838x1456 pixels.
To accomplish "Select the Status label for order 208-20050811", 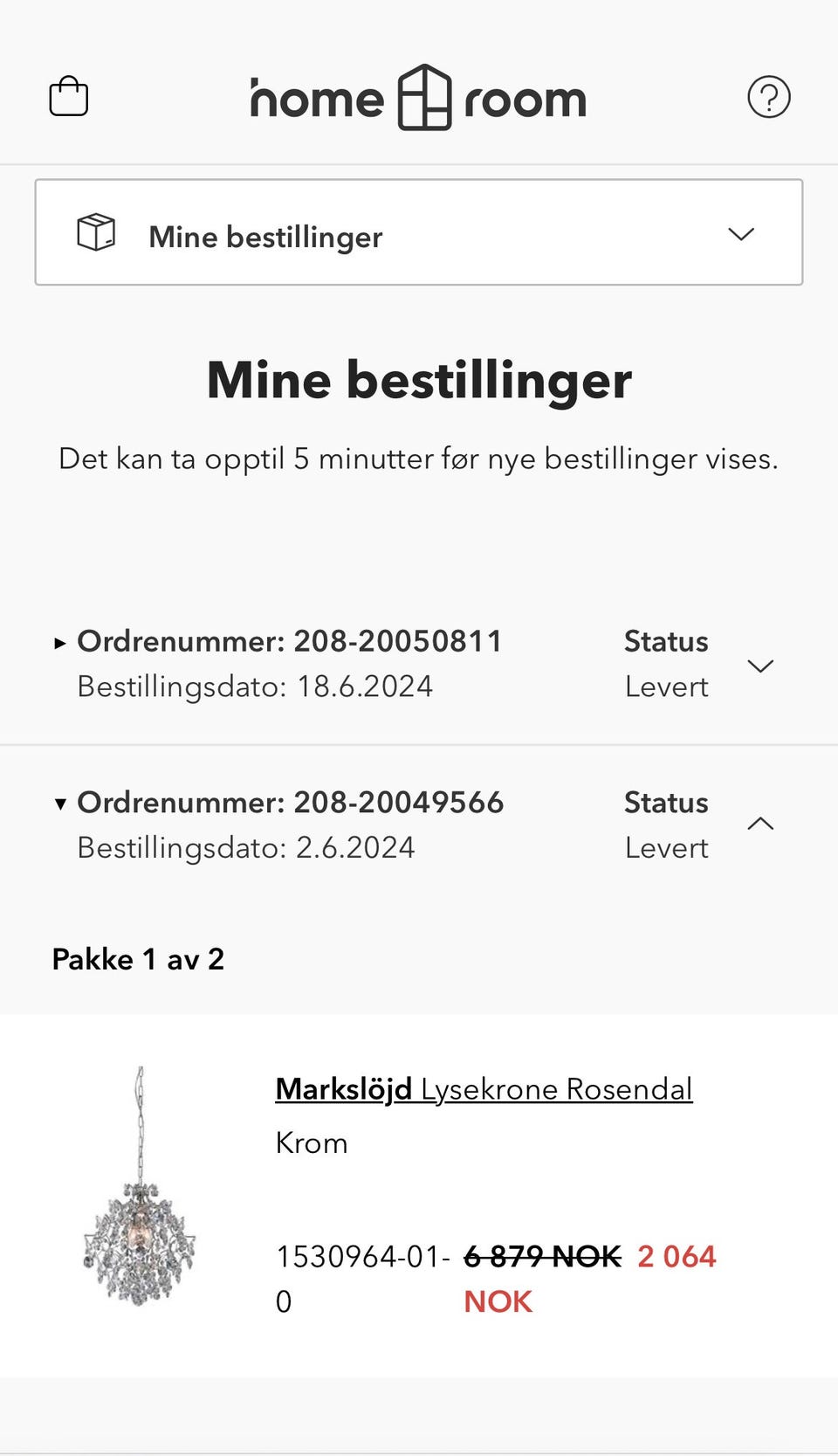I will pyautogui.click(x=666, y=641).
